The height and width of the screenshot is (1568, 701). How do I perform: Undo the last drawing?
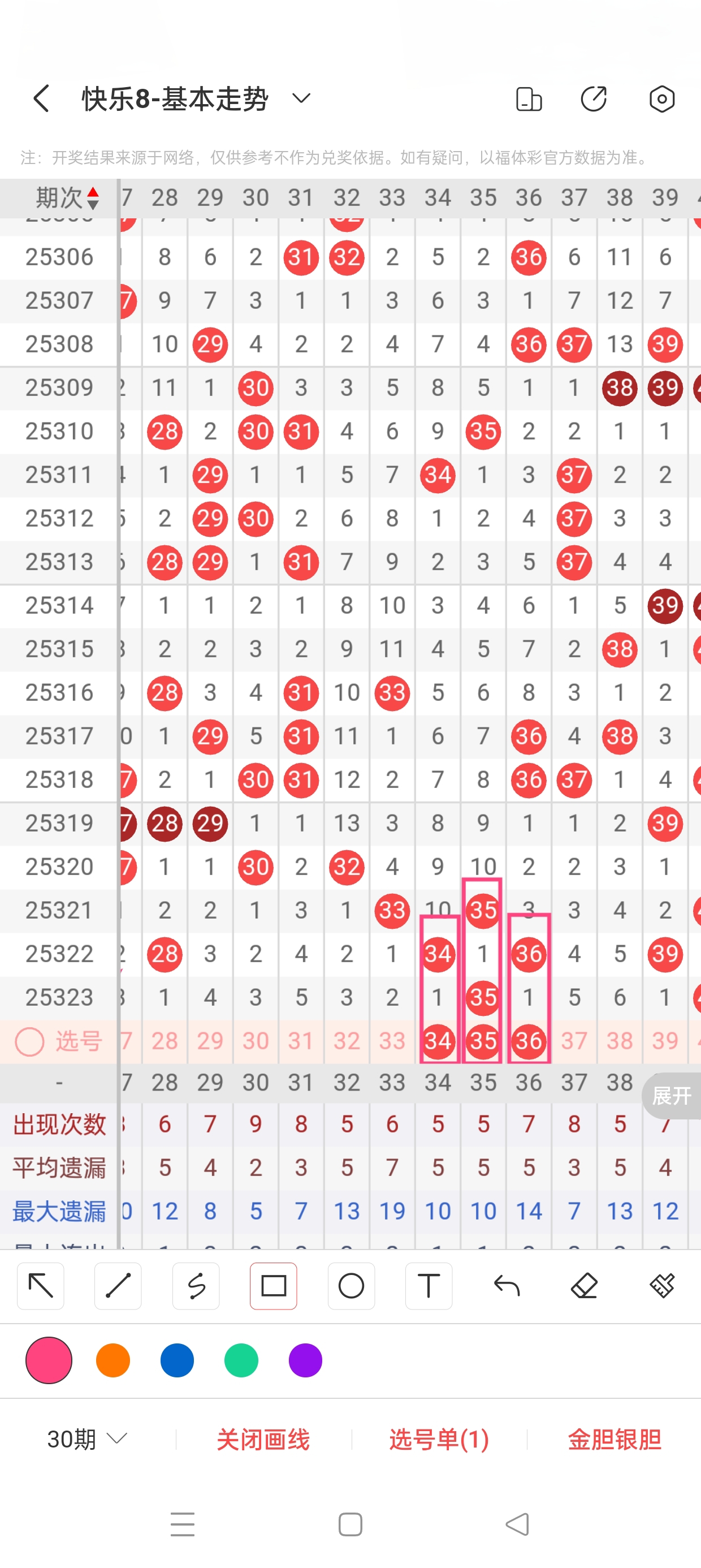click(507, 1286)
